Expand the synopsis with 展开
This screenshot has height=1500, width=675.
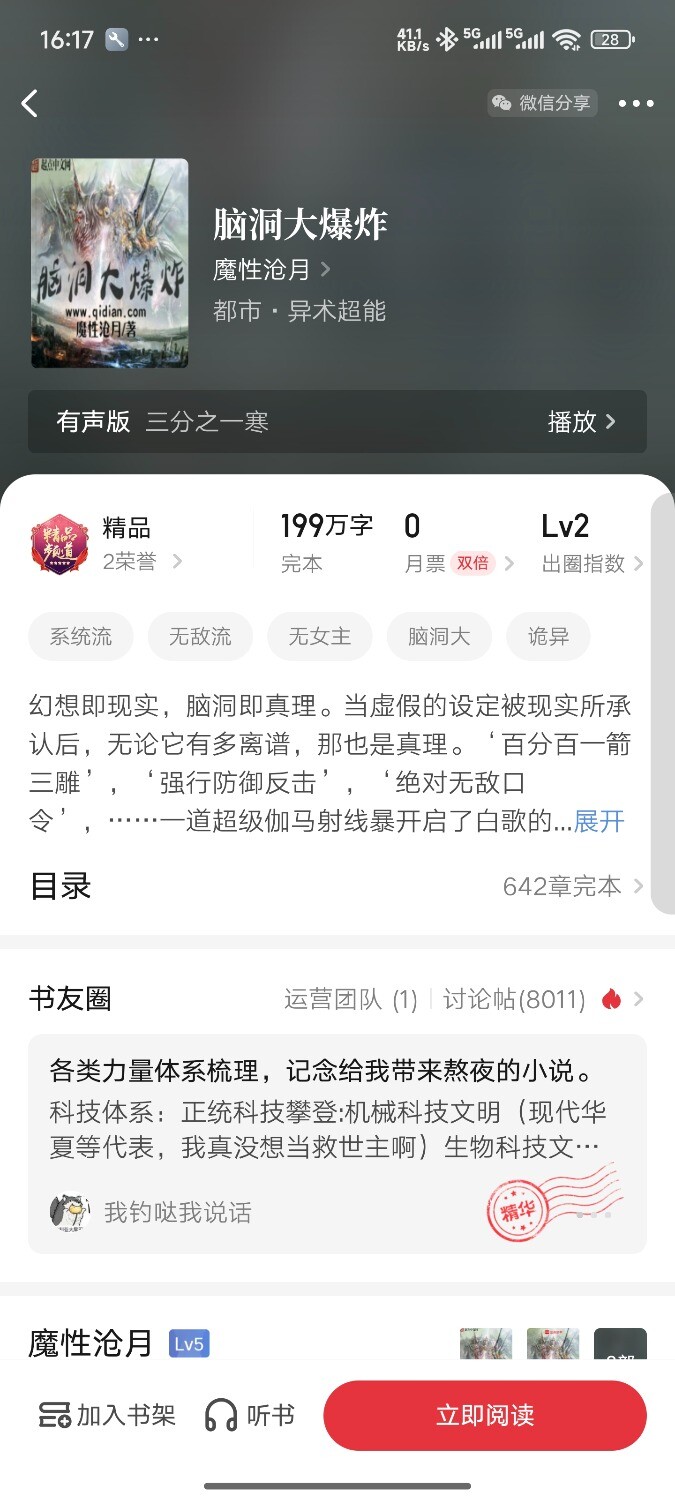(599, 821)
